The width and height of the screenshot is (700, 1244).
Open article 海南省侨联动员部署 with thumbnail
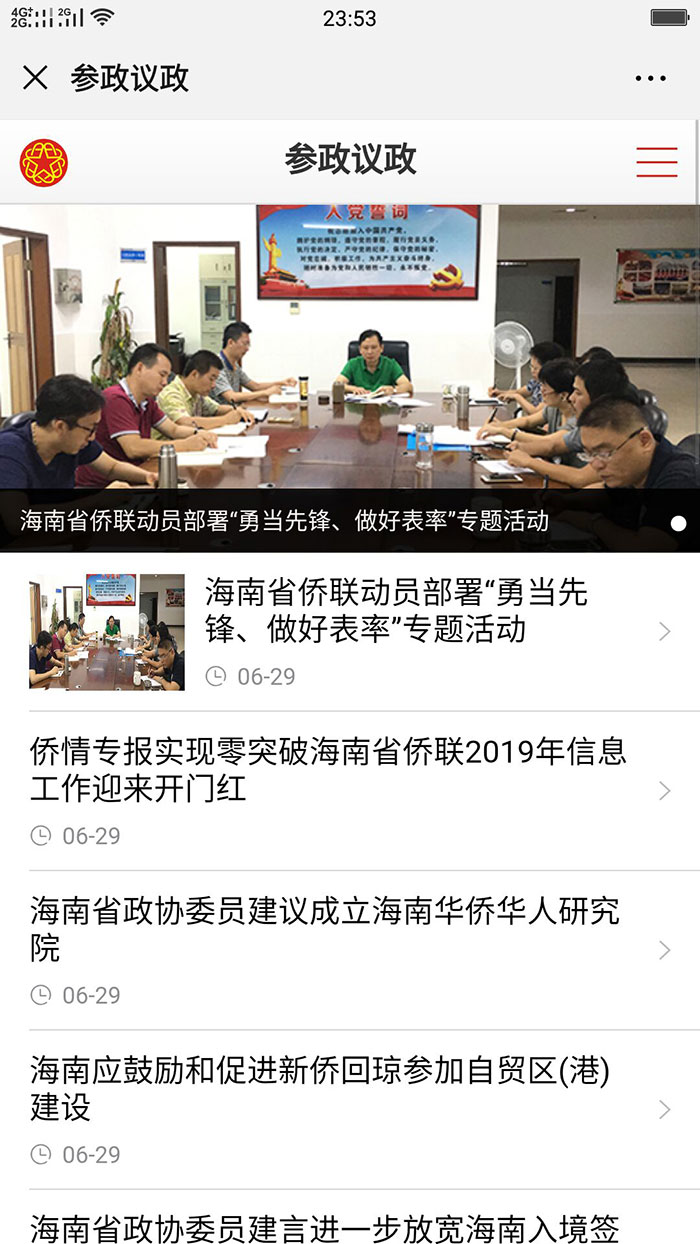click(395, 630)
